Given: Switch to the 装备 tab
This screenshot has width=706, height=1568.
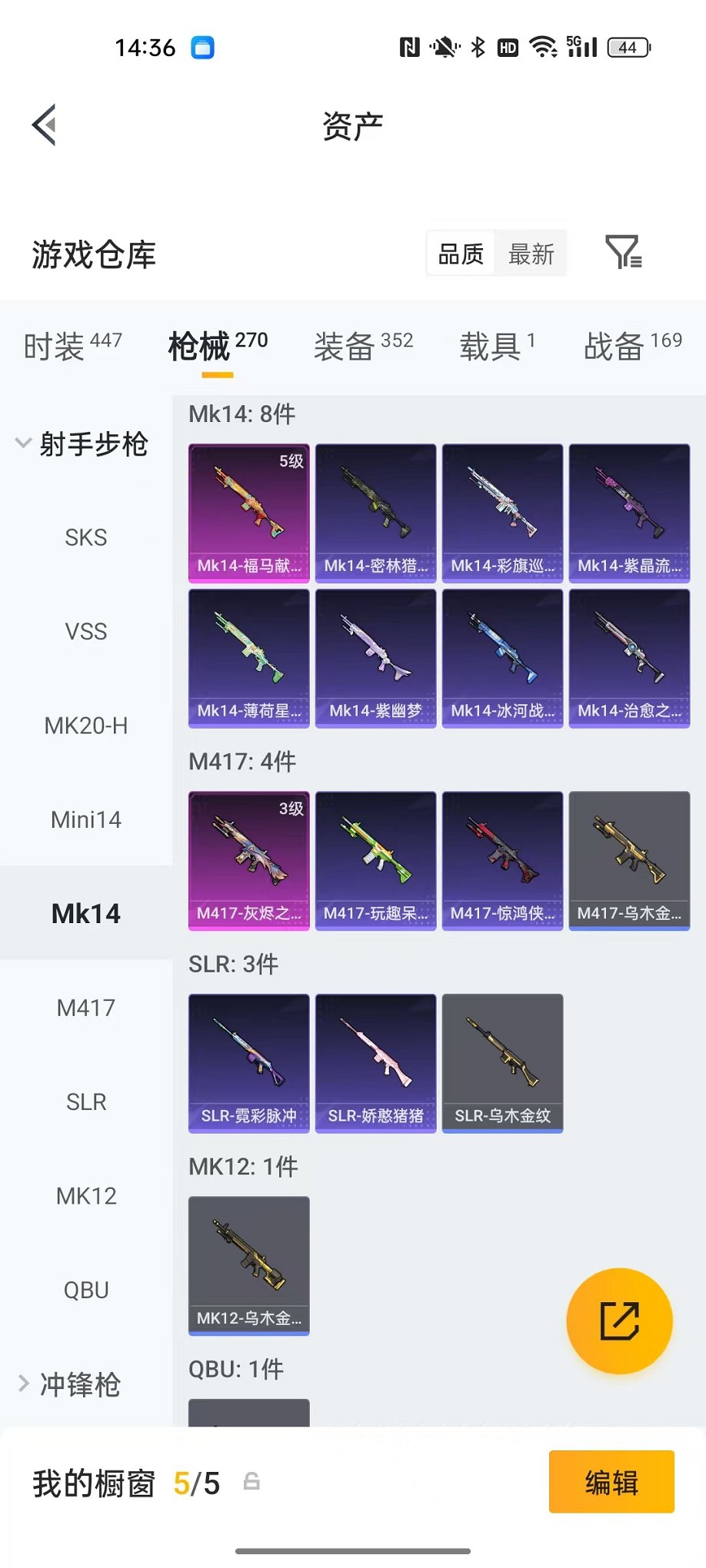Looking at the screenshot, I should coord(363,346).
